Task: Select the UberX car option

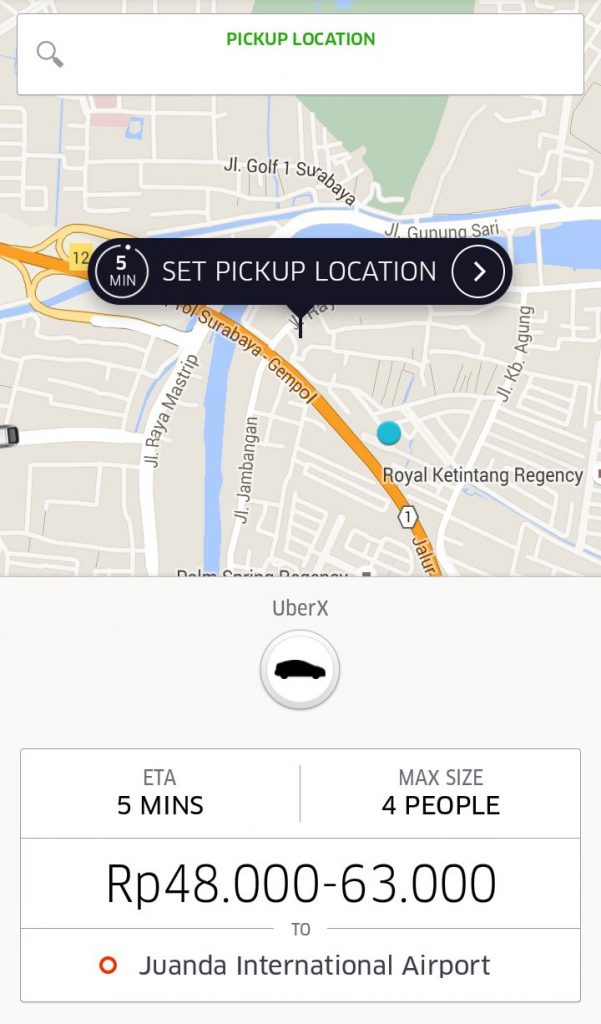Action: 300,670
